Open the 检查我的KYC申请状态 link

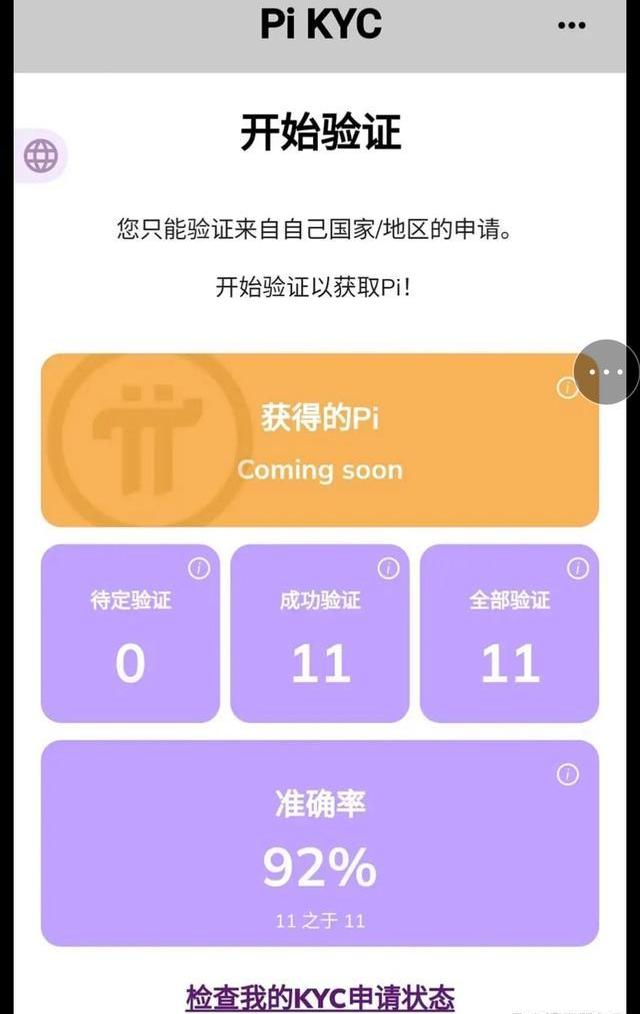click(x=320, y=997)
